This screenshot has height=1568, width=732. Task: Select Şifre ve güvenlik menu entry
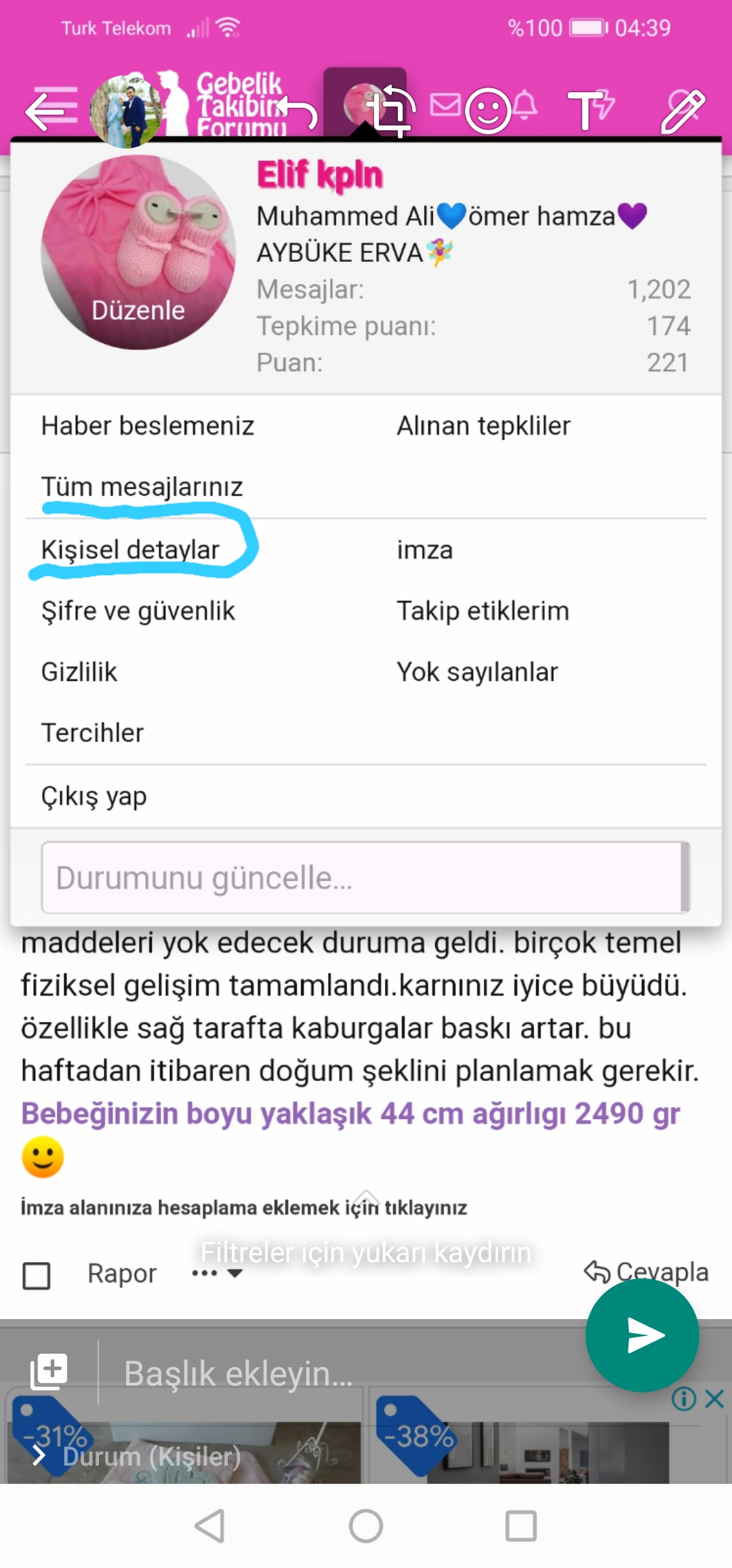[x=138, y=610]
